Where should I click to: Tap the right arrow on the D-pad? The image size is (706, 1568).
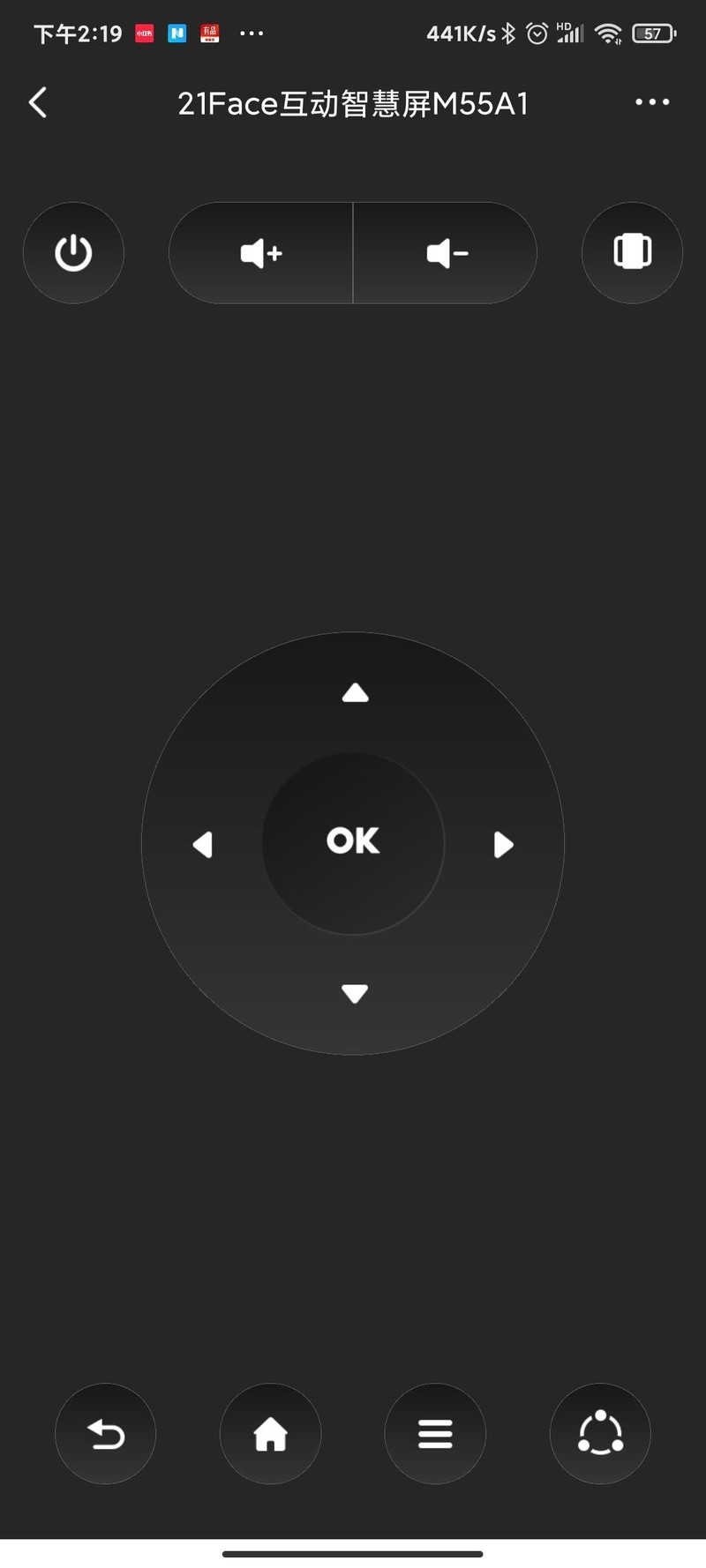(503, 844)
